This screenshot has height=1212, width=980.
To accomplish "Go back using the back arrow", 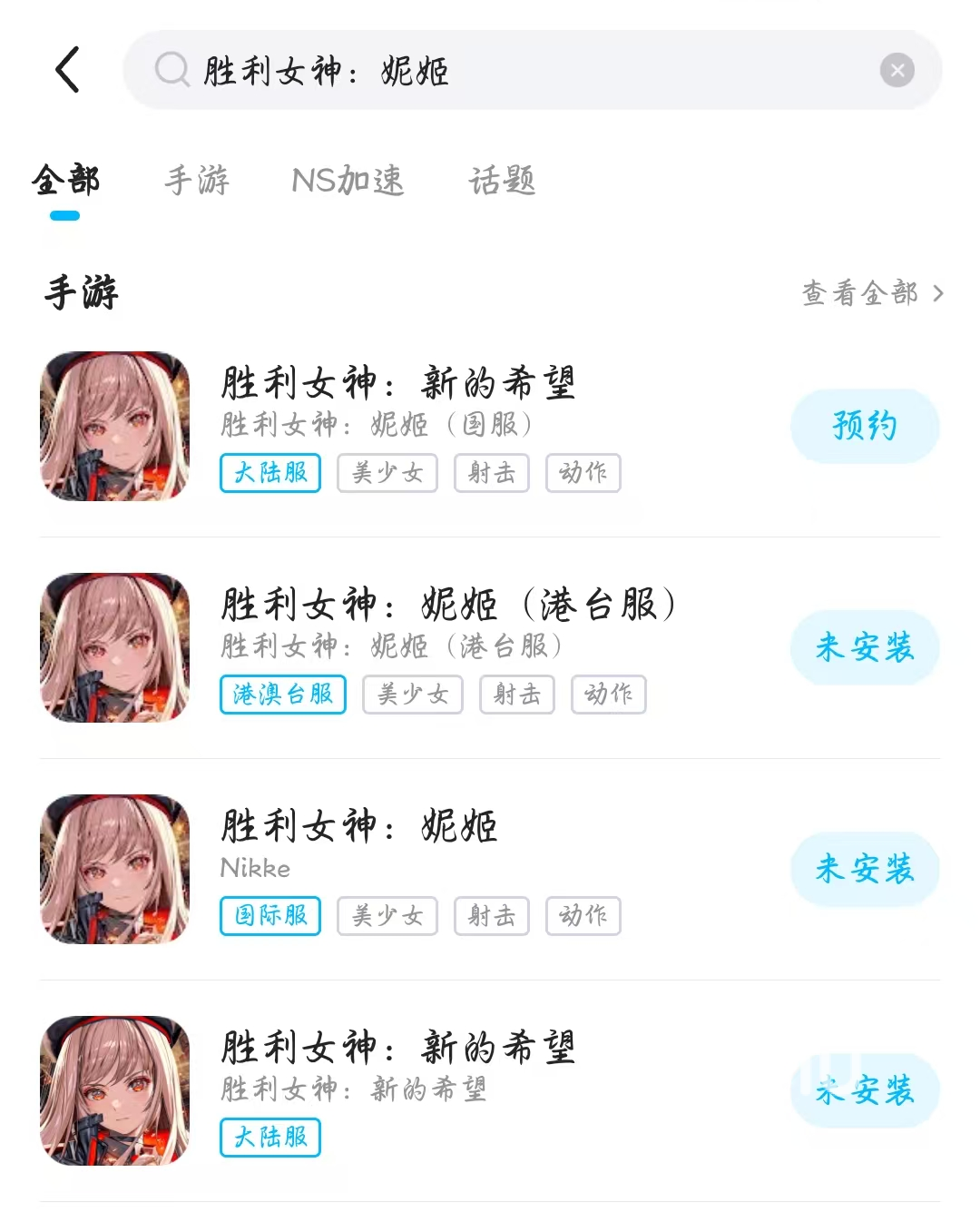I will (x=68, y=70).
